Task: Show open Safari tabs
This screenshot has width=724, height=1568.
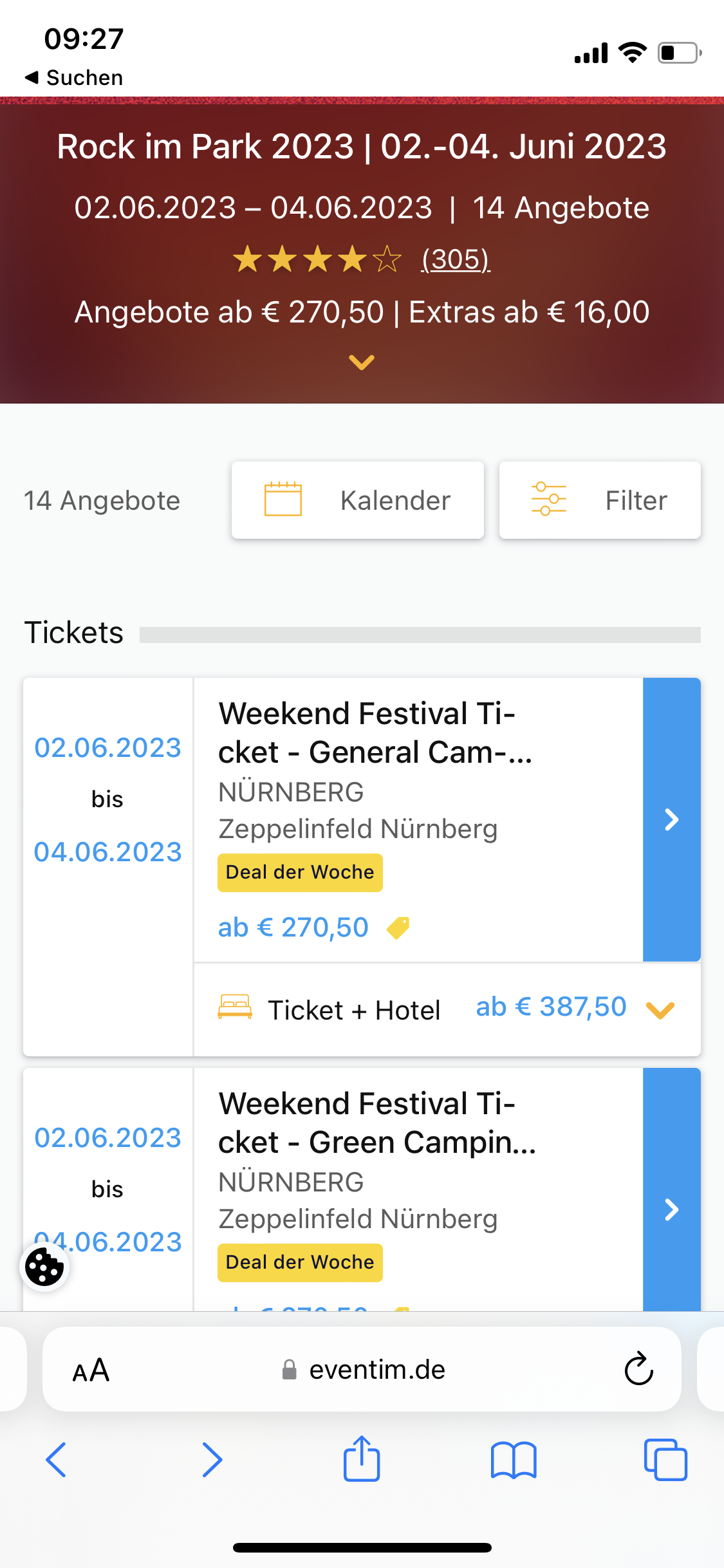Action: pyautogui.click(x=665, y=1460)
